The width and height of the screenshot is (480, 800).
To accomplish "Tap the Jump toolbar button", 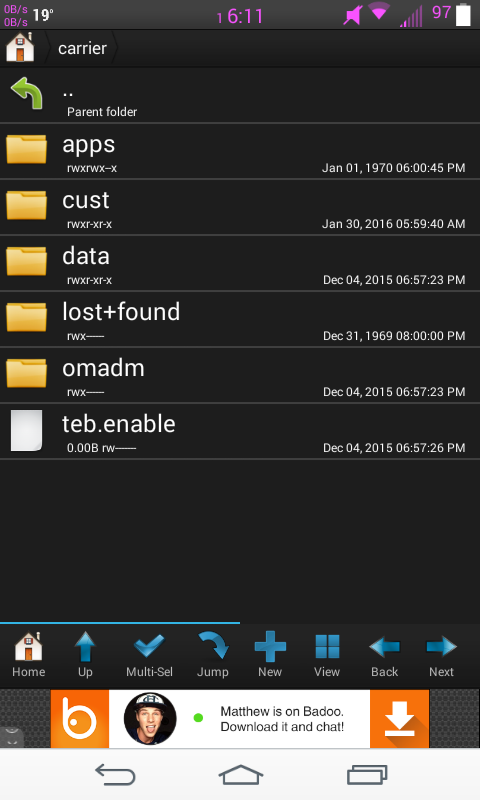I will [213, 655].
